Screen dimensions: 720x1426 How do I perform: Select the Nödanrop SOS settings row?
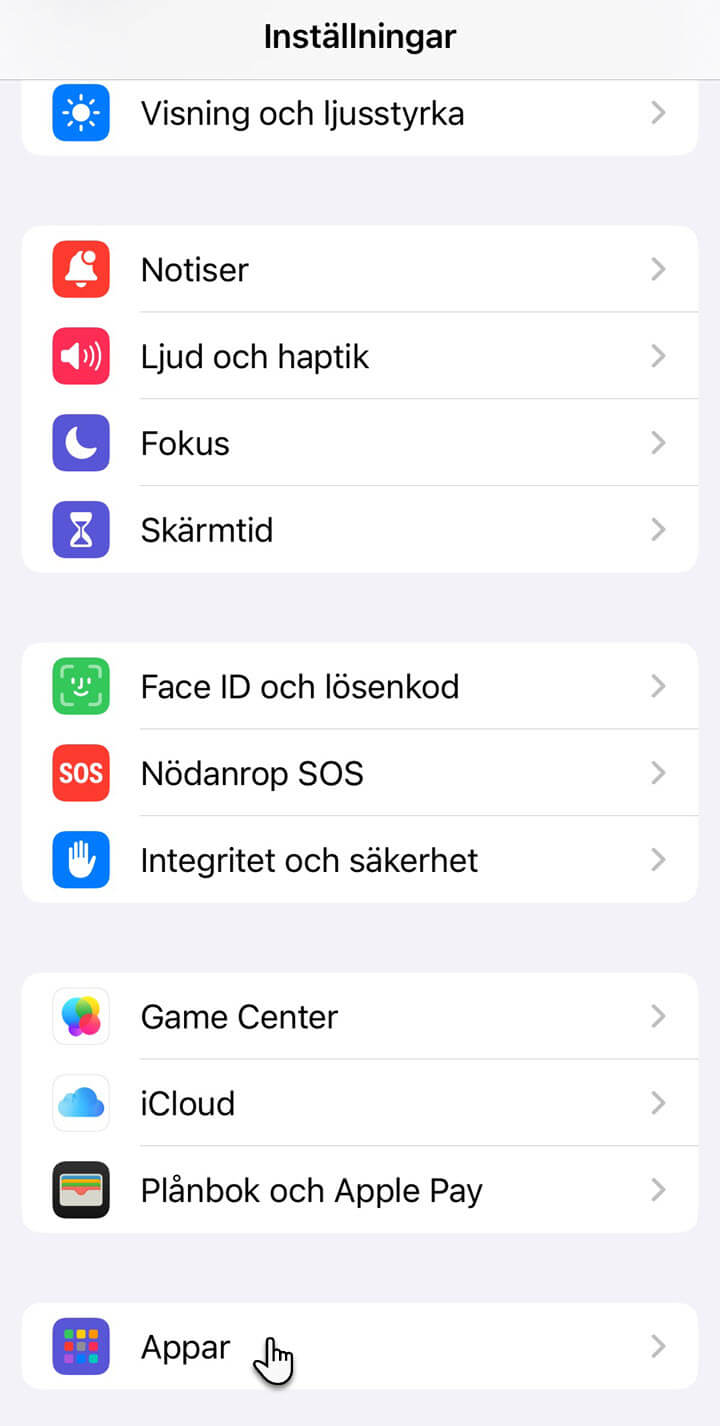360,773
